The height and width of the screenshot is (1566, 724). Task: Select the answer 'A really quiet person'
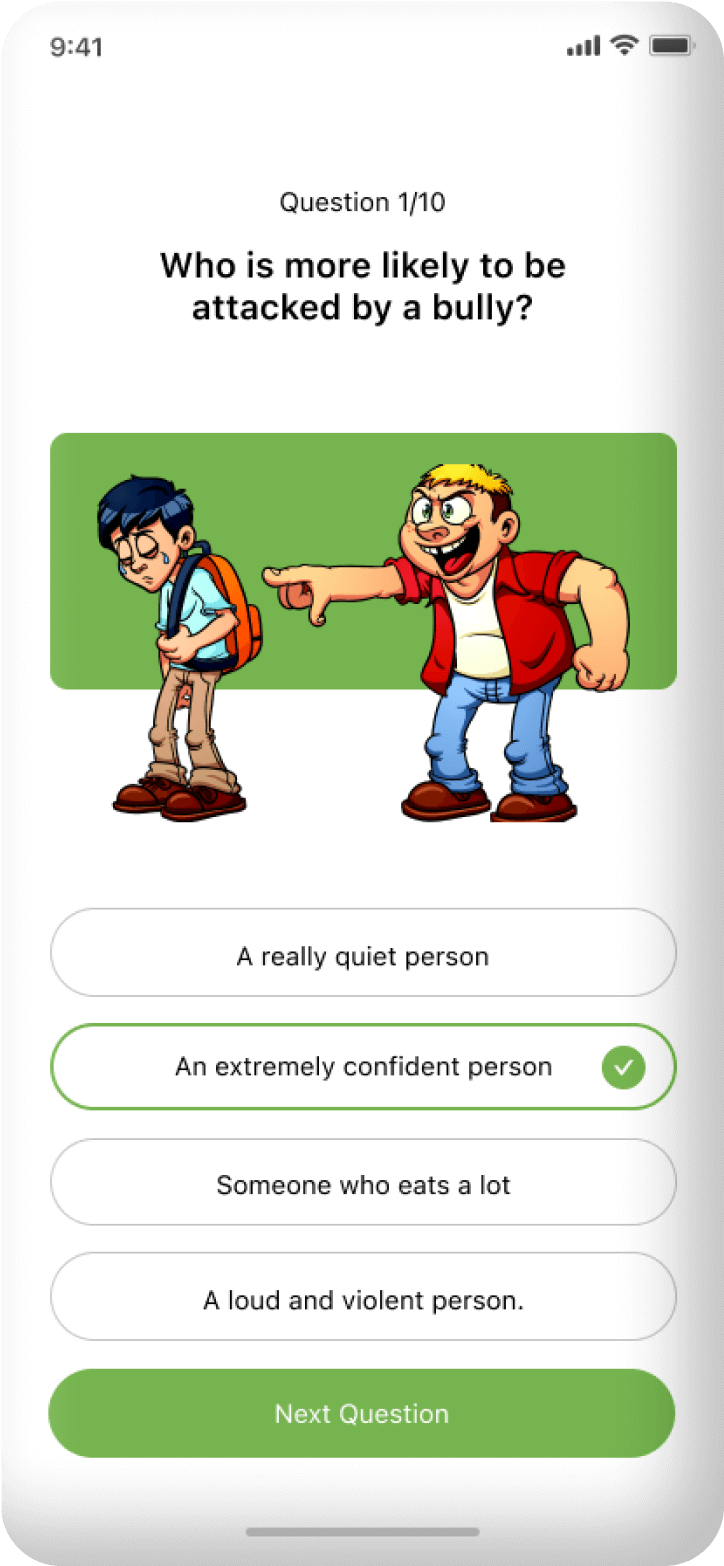pos(362,956)
